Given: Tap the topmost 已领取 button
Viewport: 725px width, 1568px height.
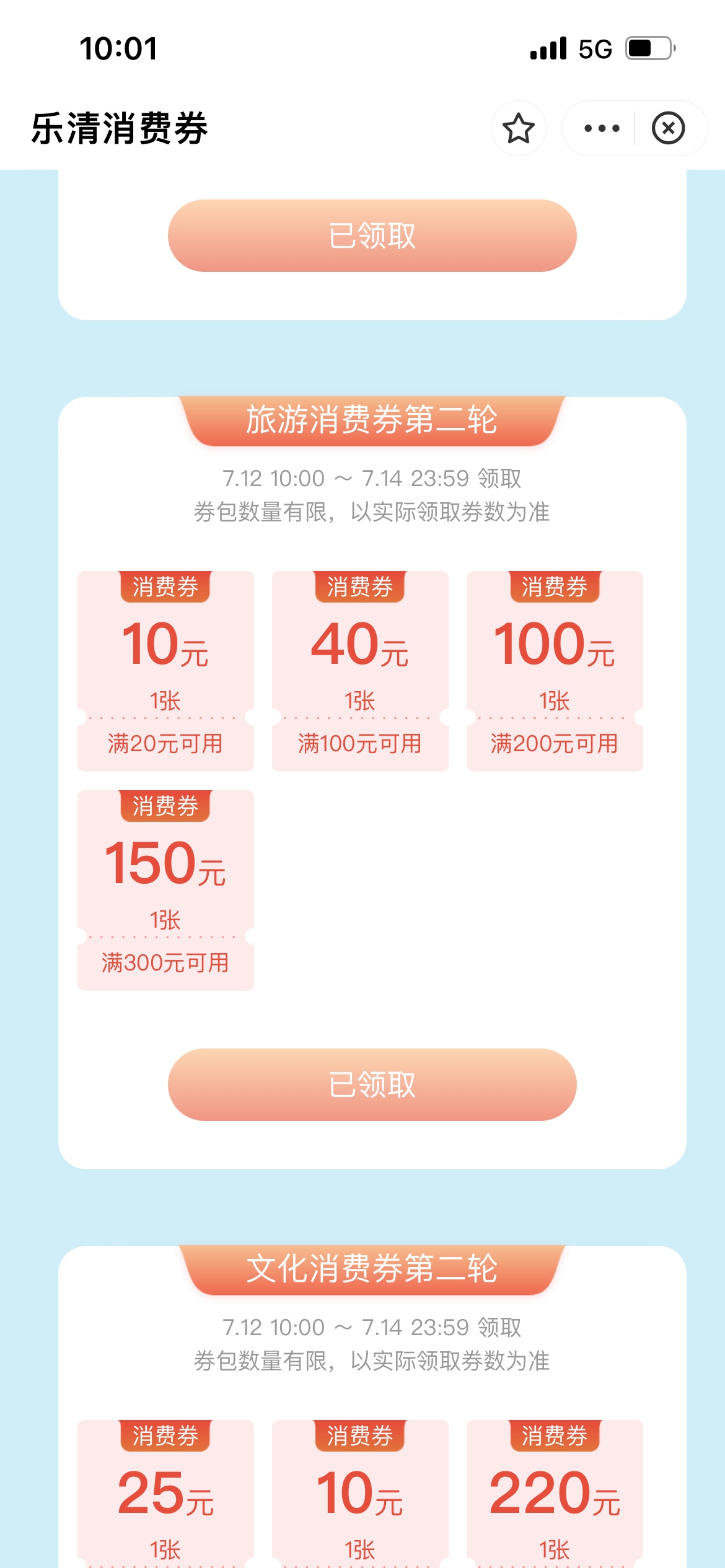Looking at the screenshot, I should 372,235.
